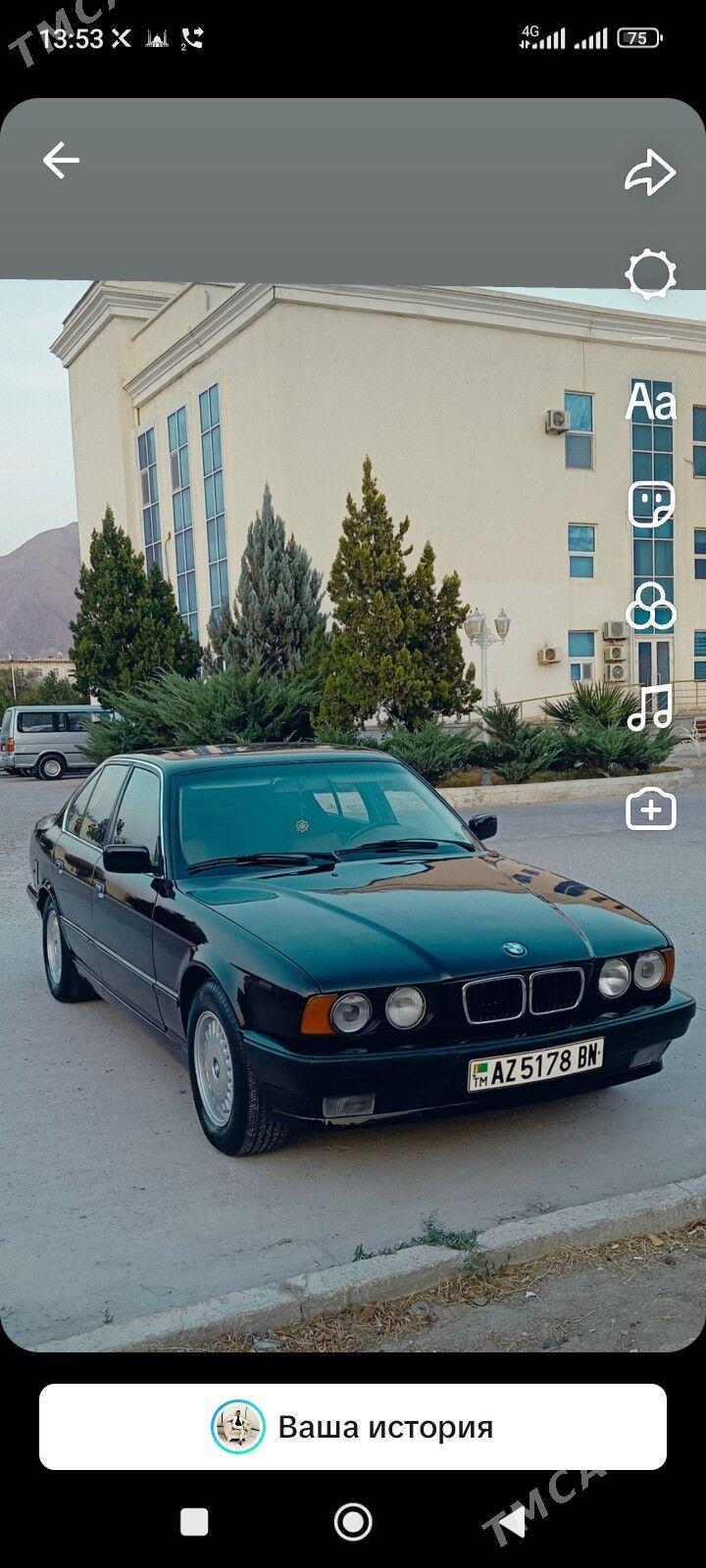Open the sticker picker
This screenshot has width=706, height=1568.
651,505
